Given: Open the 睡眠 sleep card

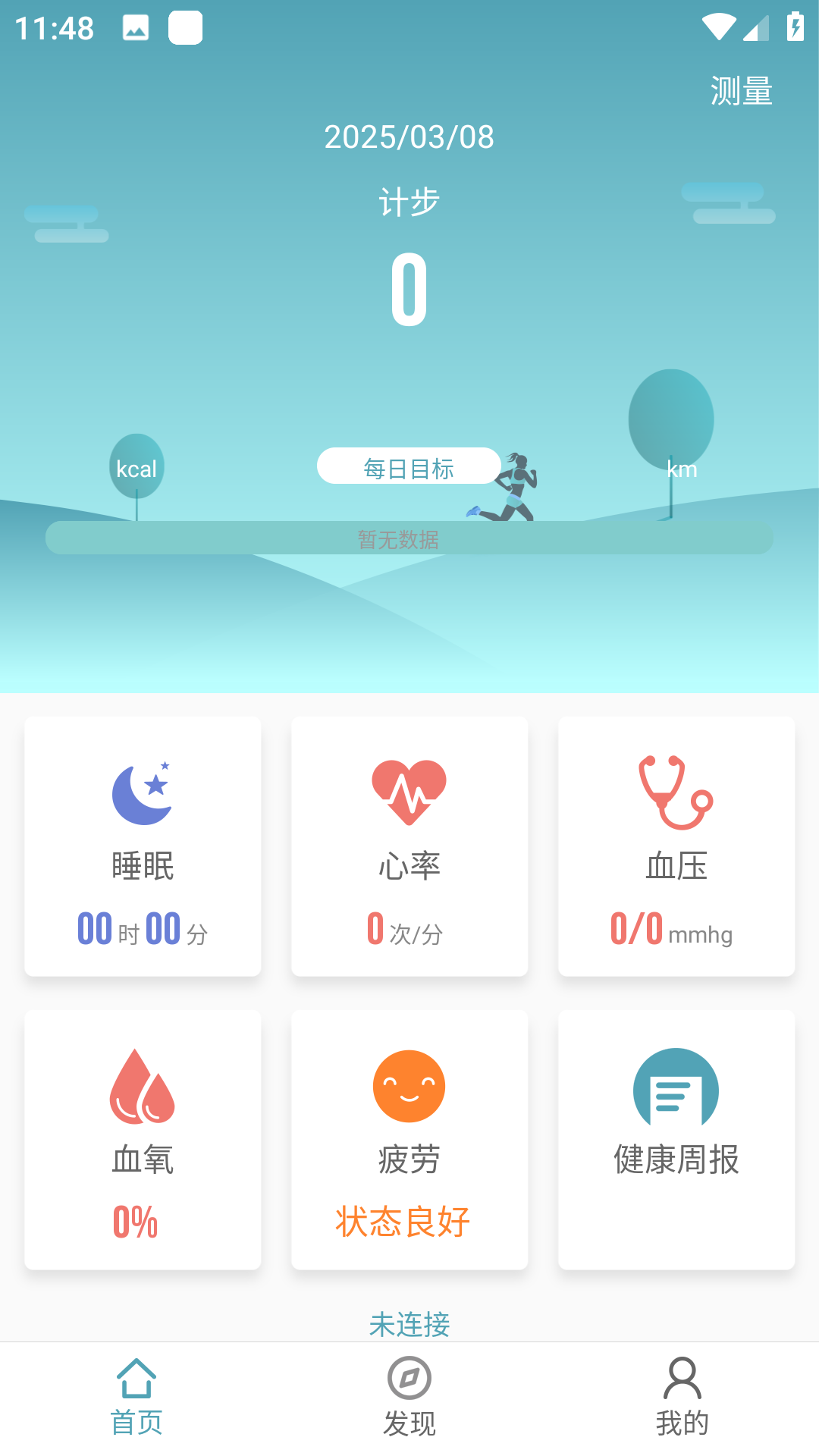Looking at the screenshot, I should [143, 846].
